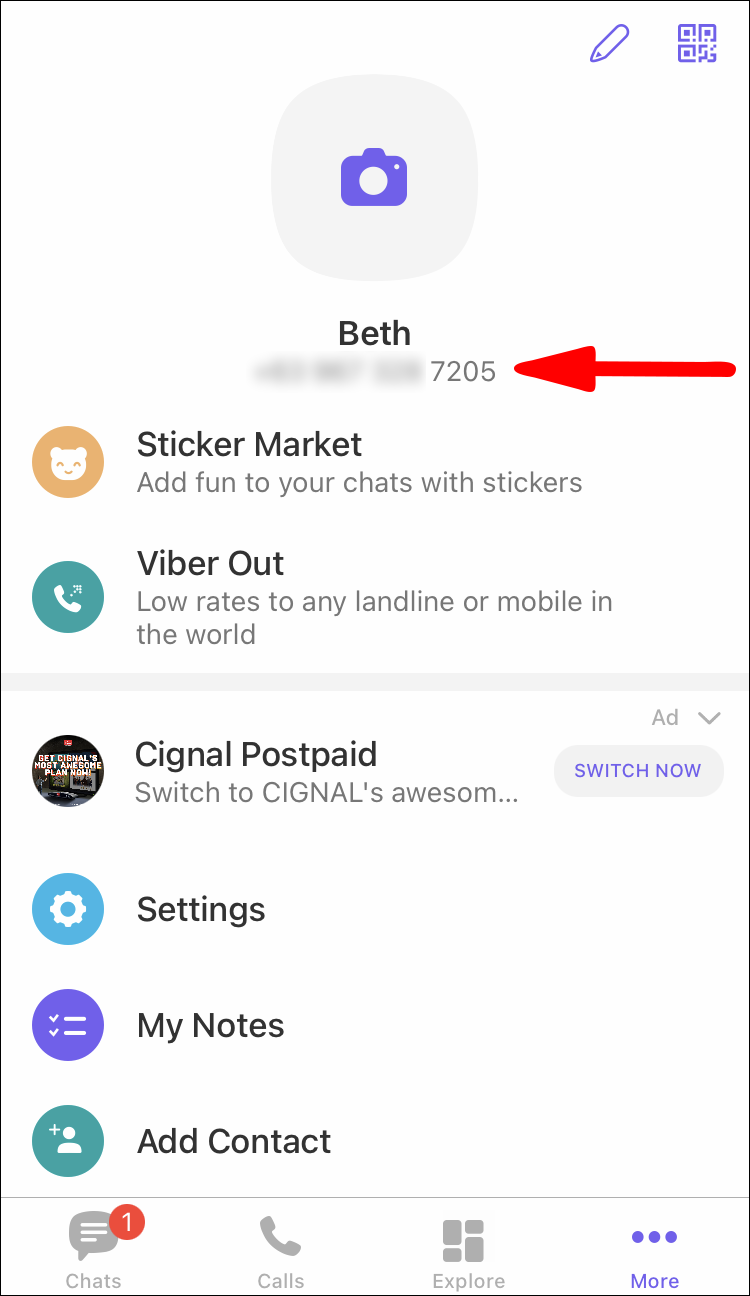This screenshot has height=1296, width=750.
Task: Switch to the Explore tab
Action: [468, 1250]
